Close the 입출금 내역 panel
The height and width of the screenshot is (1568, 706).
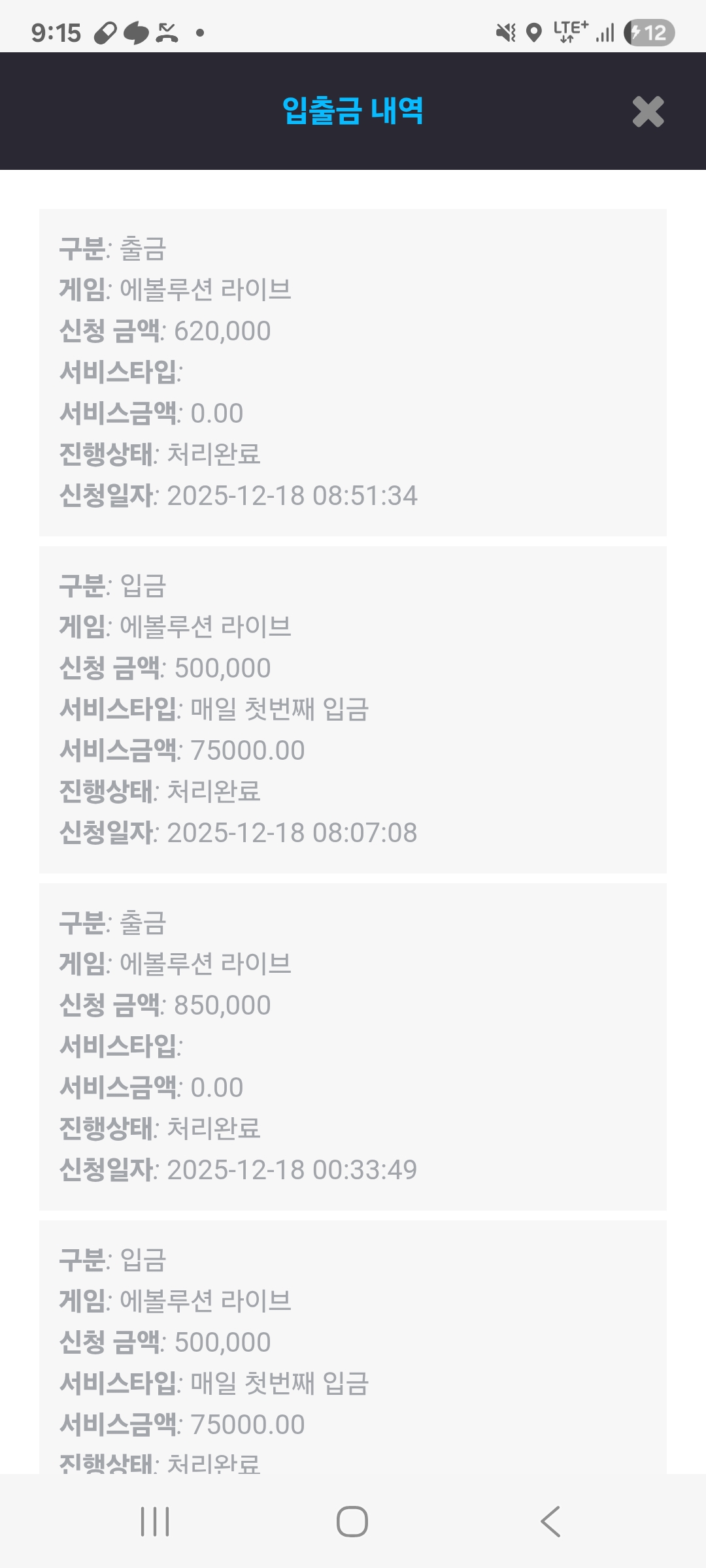point(648,112)
